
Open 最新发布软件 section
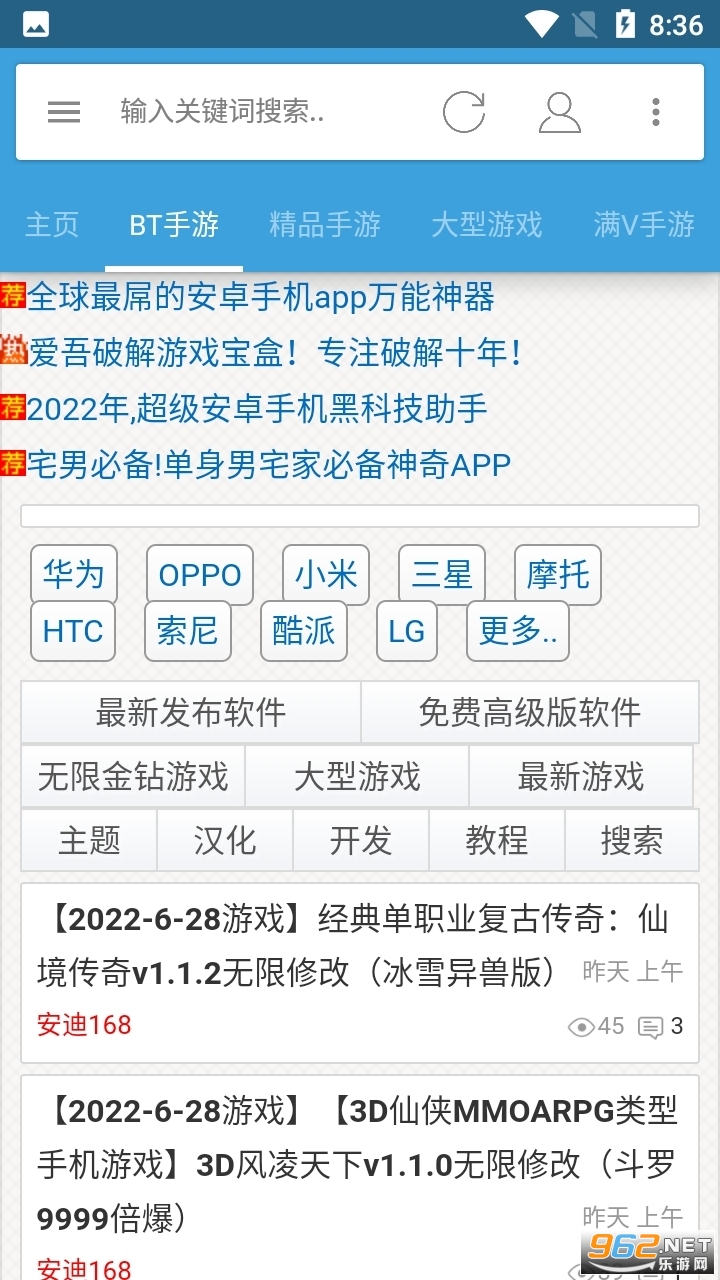coord(191,713)
